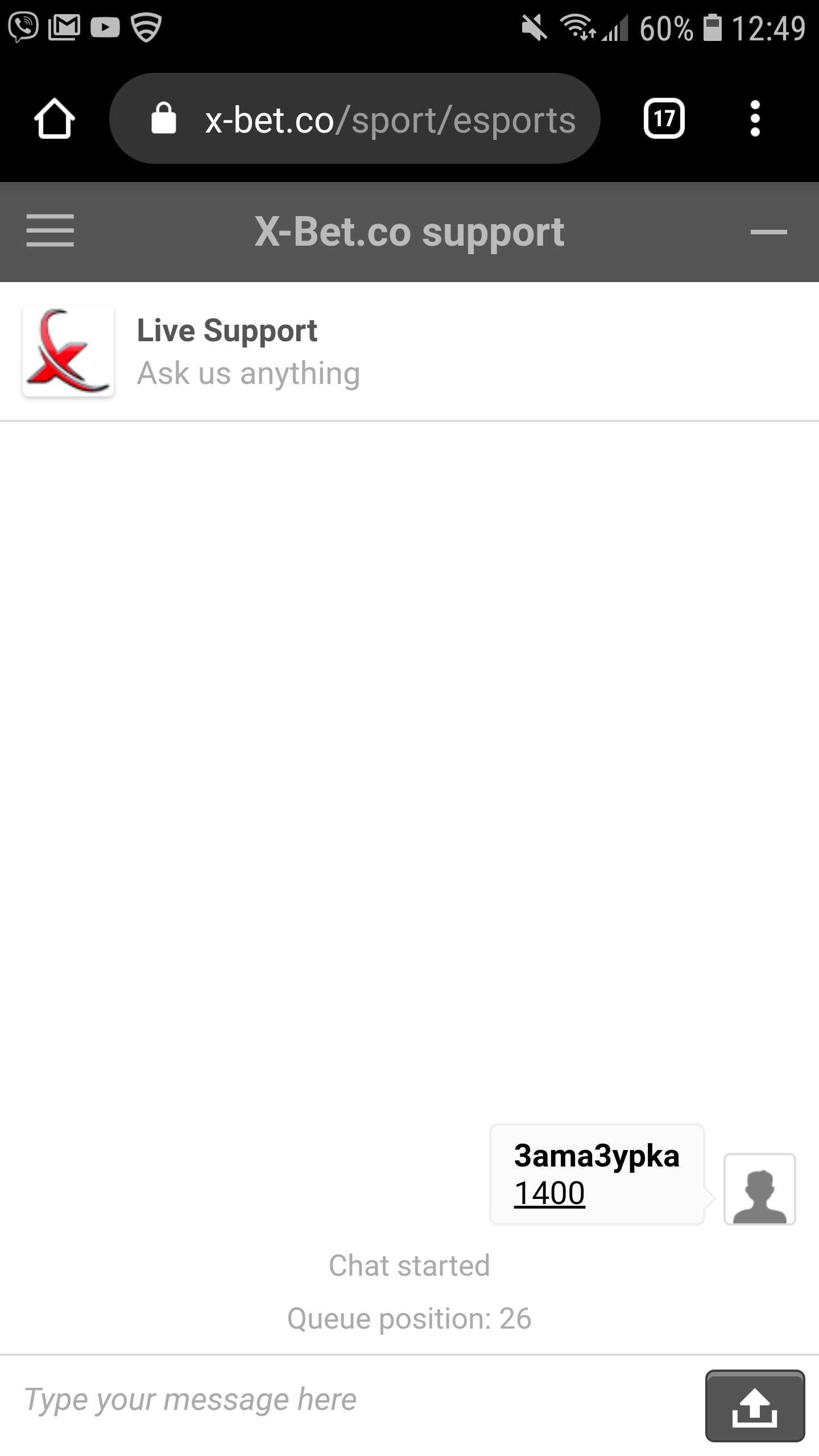The image size is (819, 1456).
Task: Show the 17 open browser tabs
Action: coord(664,119)
